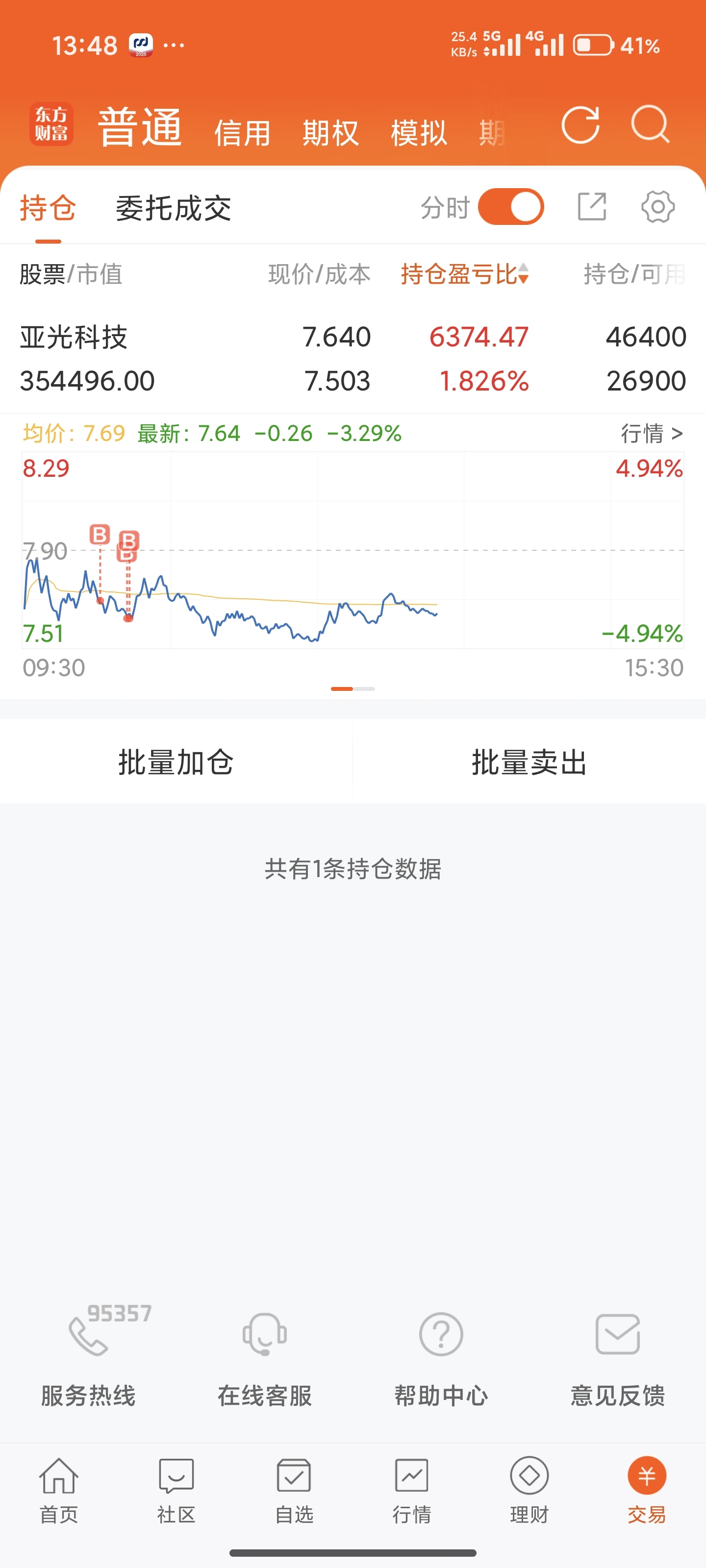The width and height of the screenshot is (706, 1568).
Task: Open the search magnifier icon
Action: [650, 125]
